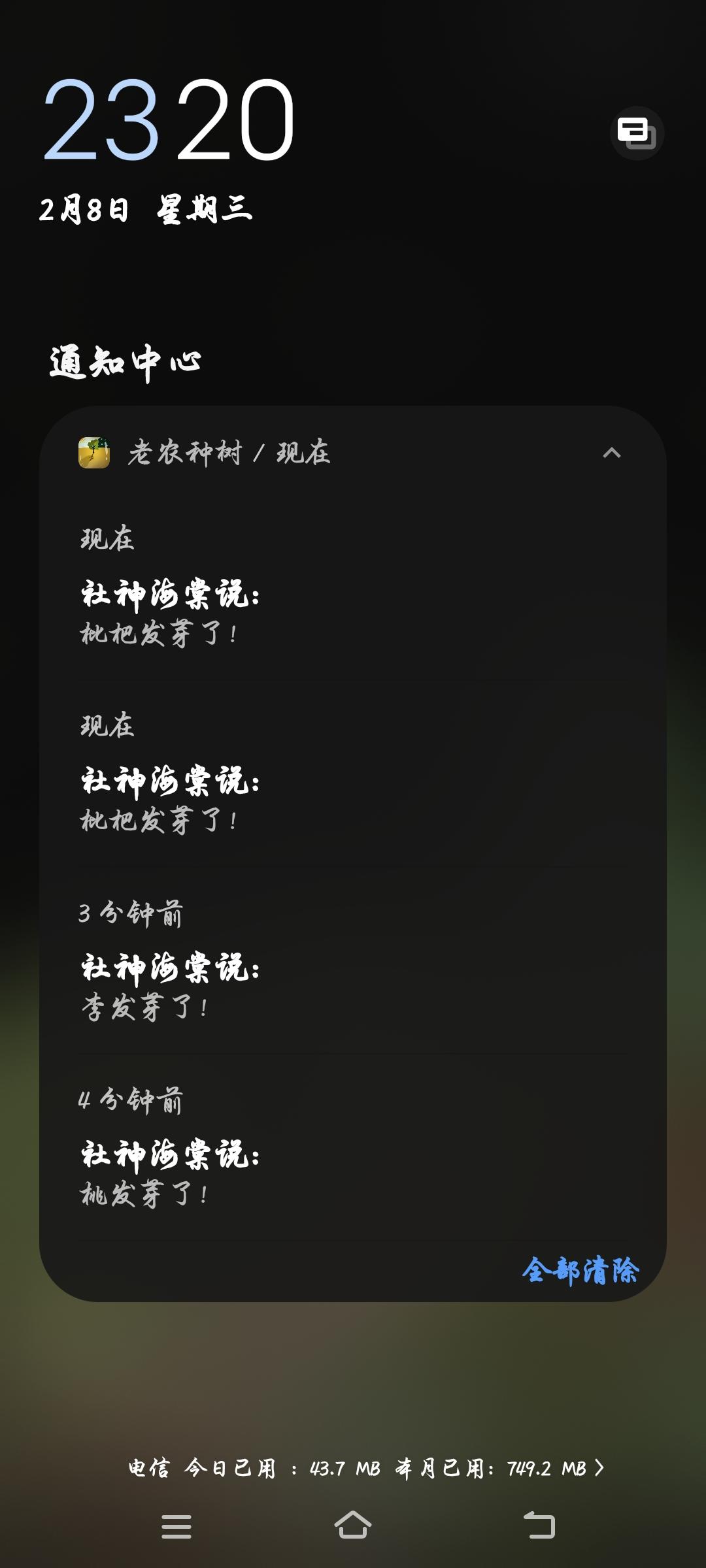Tap the wallpaper carousel icon top right

pyautogui.click(x=637, y=134)
